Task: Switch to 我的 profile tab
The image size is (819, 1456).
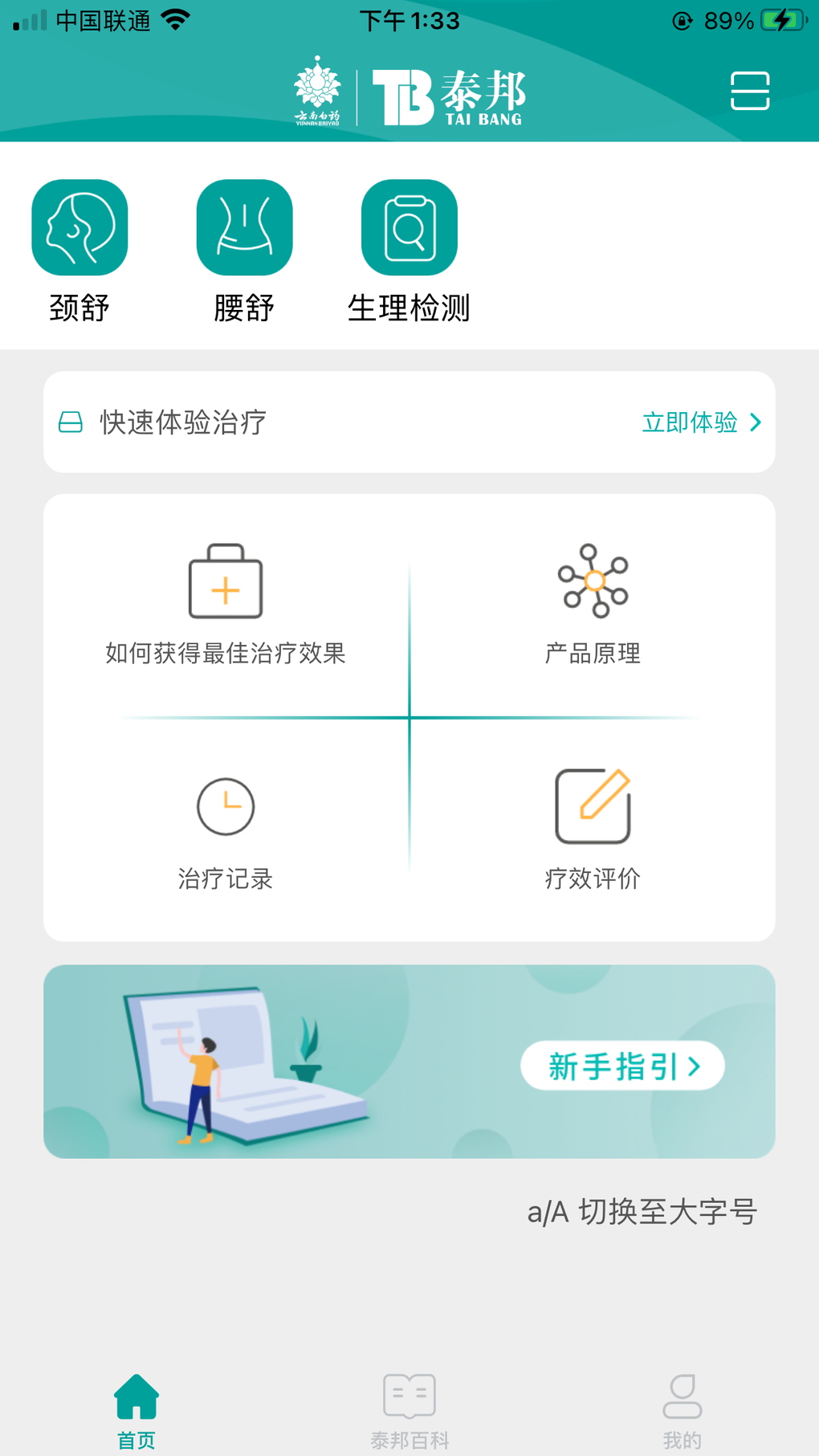Action: (x=682, y=1410)
